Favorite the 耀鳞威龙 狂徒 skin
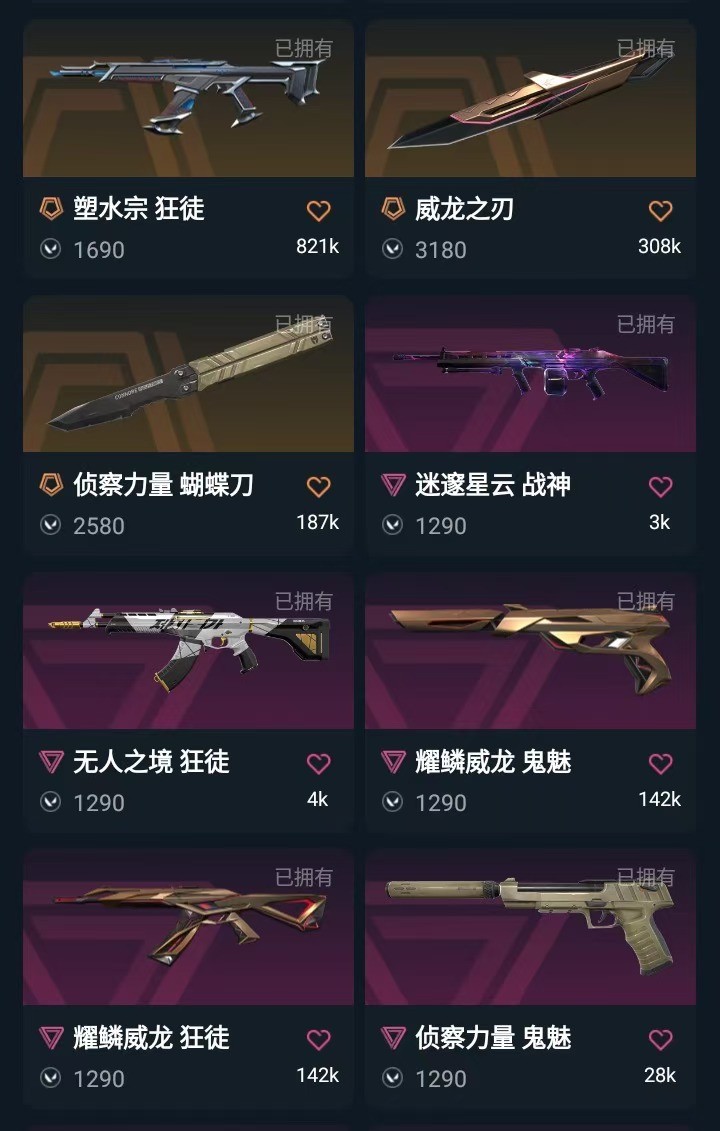This screenshot has height=1131, width=720. 318,1040
